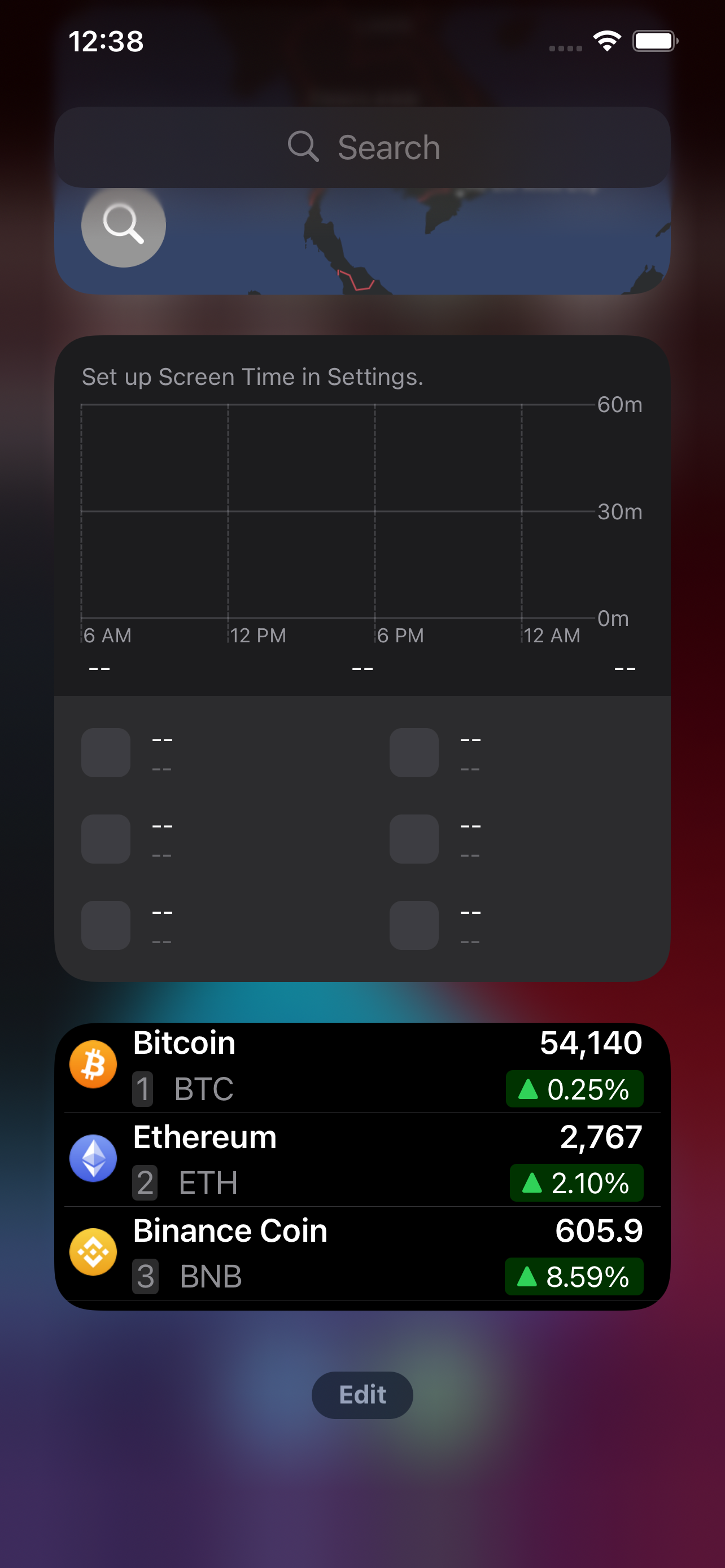This screenshot has height=1568, width=725.
Task: Tap the Bitcoin coin icon
Action: point(93,1064)
